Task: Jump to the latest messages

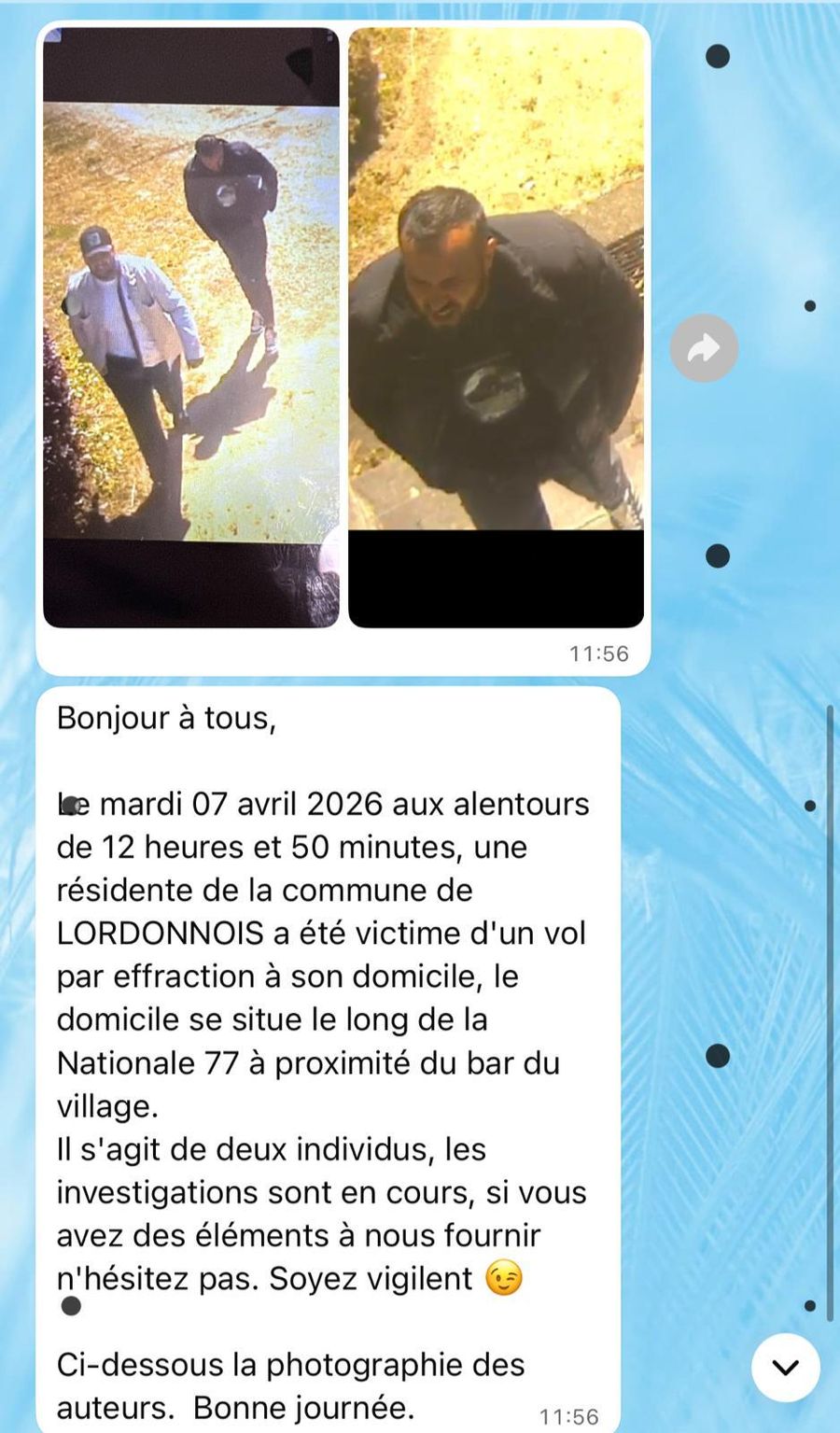Action: (786, 1368)
